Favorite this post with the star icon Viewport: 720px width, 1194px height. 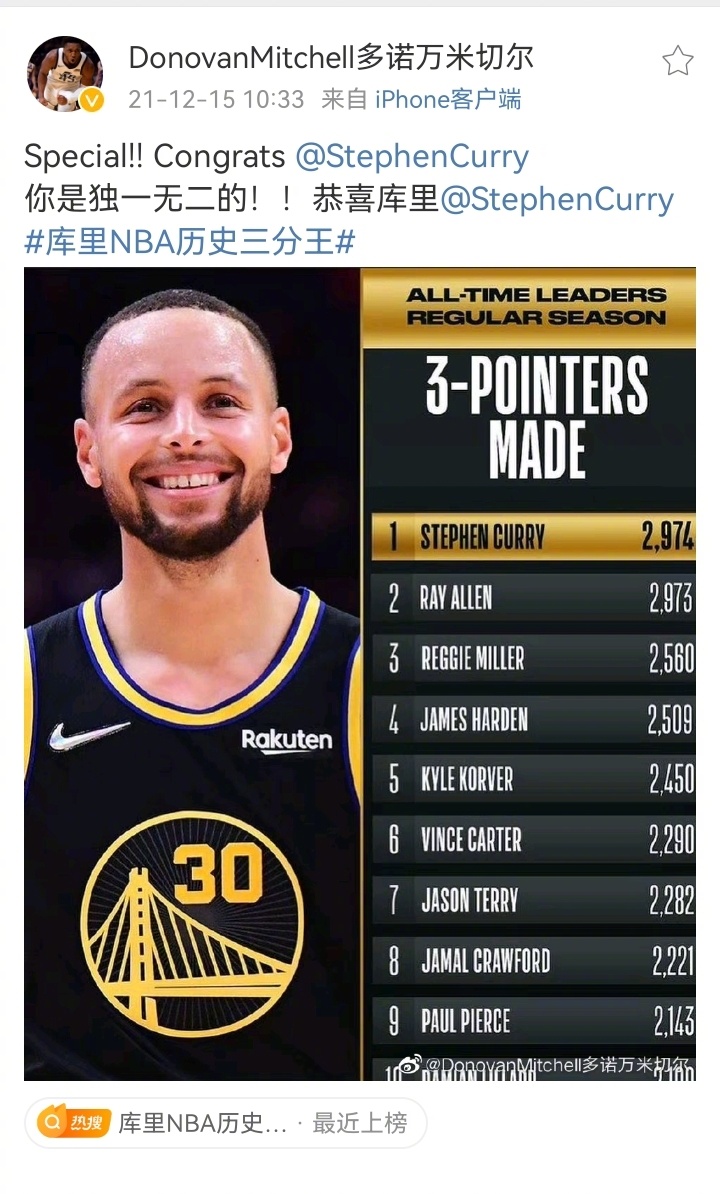677,61
